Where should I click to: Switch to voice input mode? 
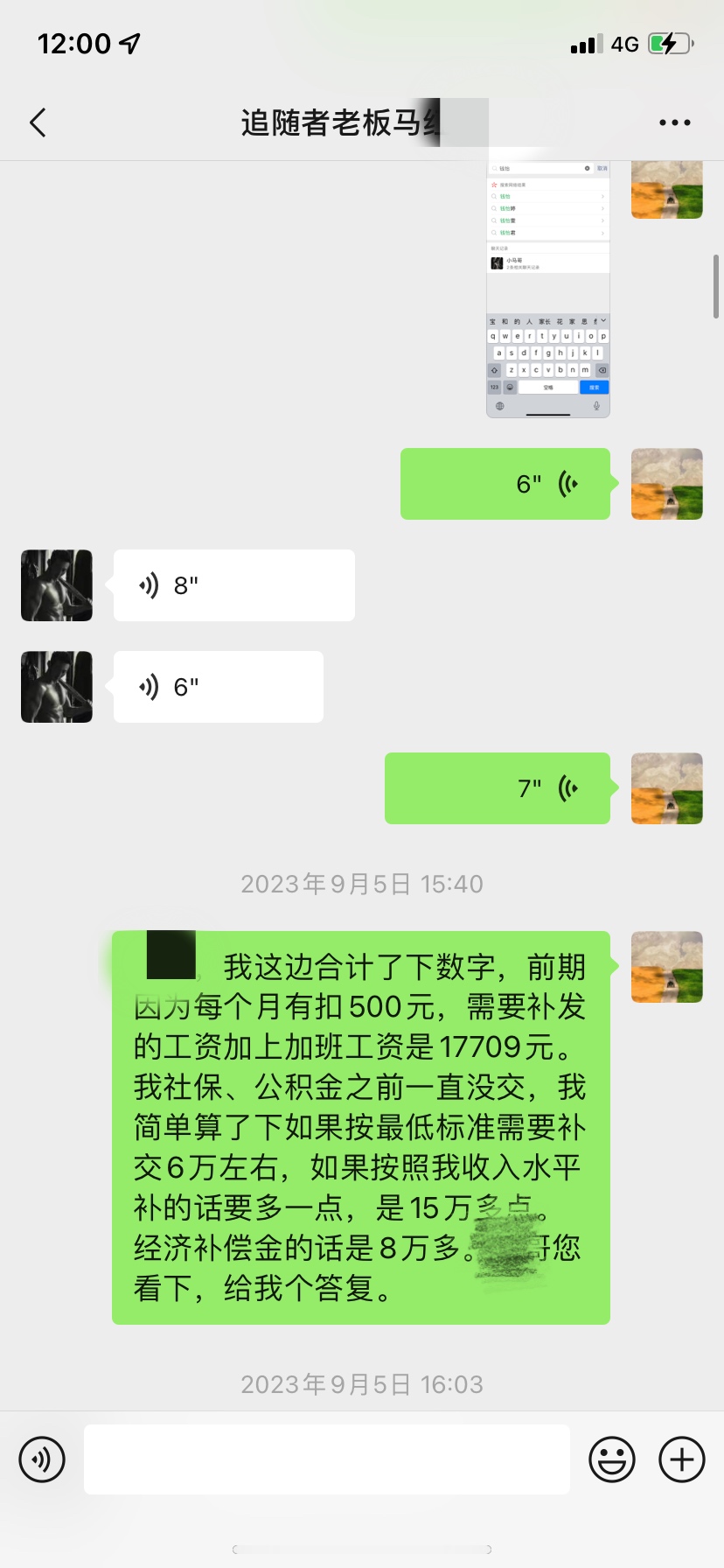click(x=42, y=1459)
